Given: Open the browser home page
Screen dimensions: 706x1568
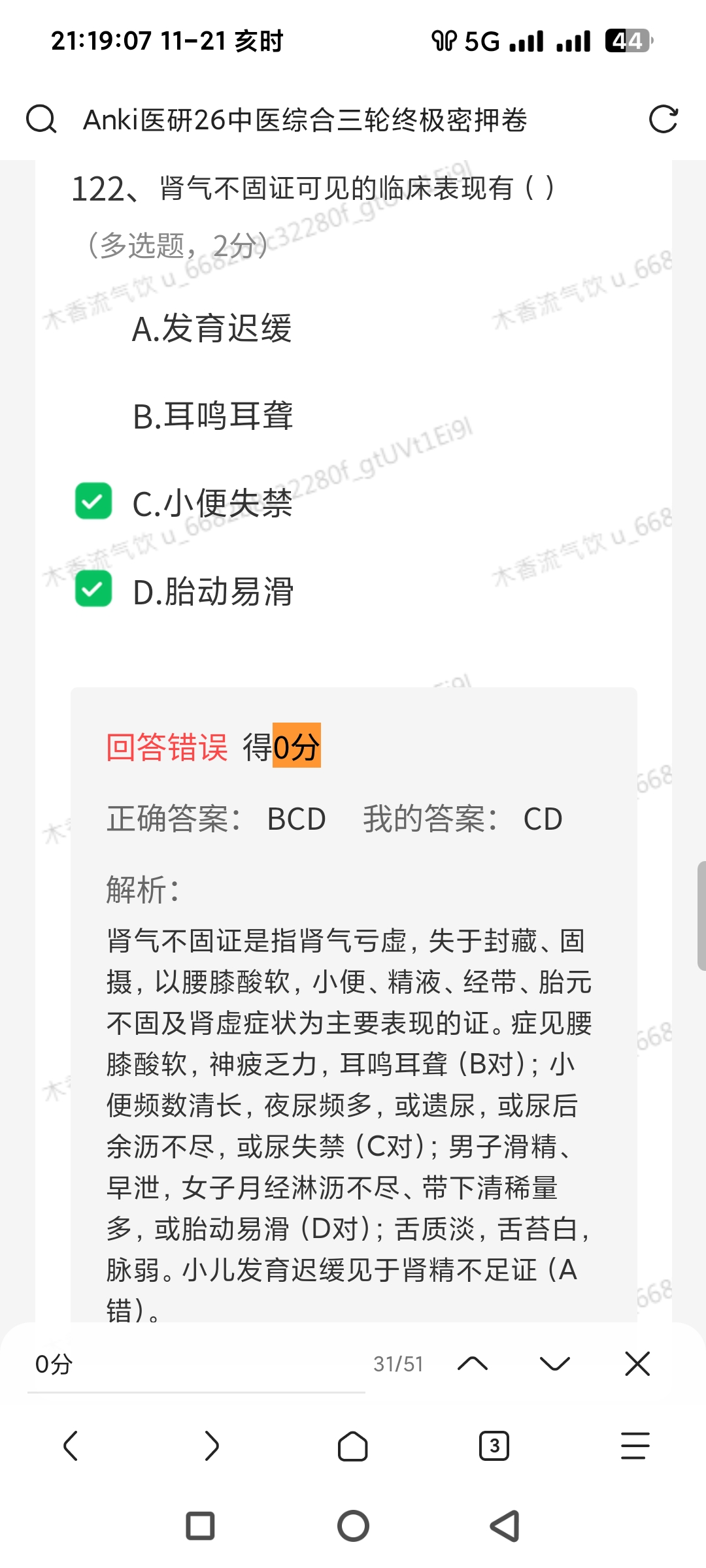Looking at the screenshot, I should click(352, 1445).
